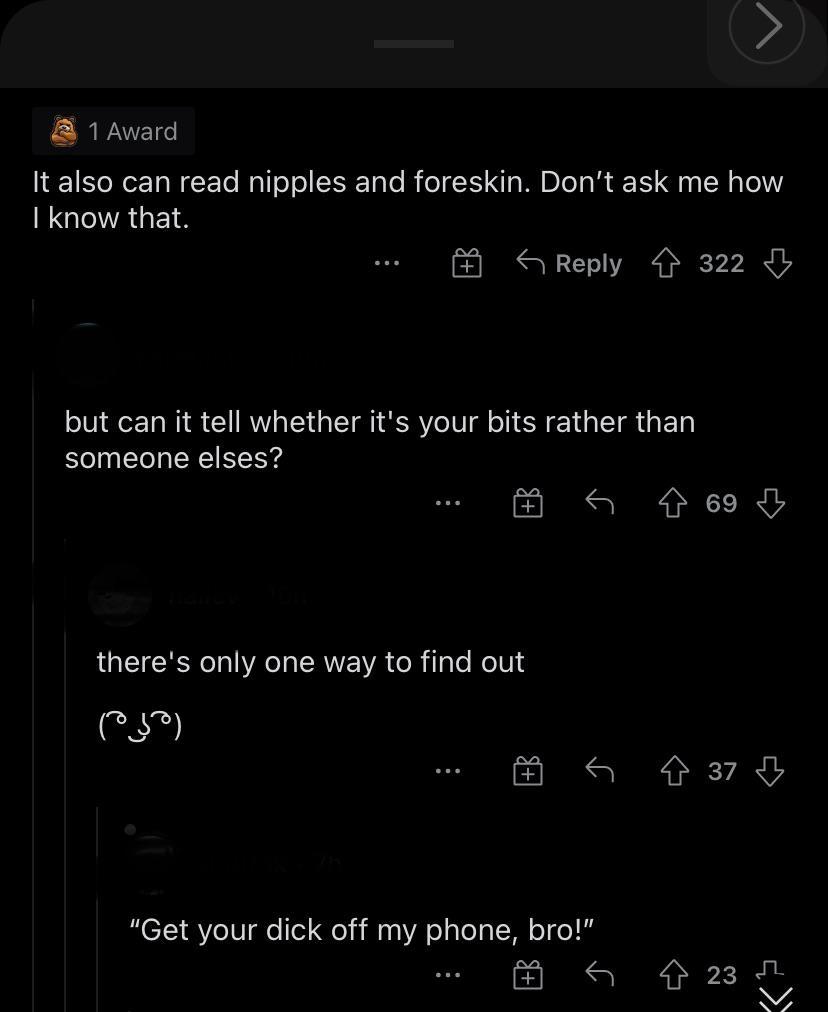Tap the drag handle indicator at the top
828x1012 pixels.
(x=413, y=44)
